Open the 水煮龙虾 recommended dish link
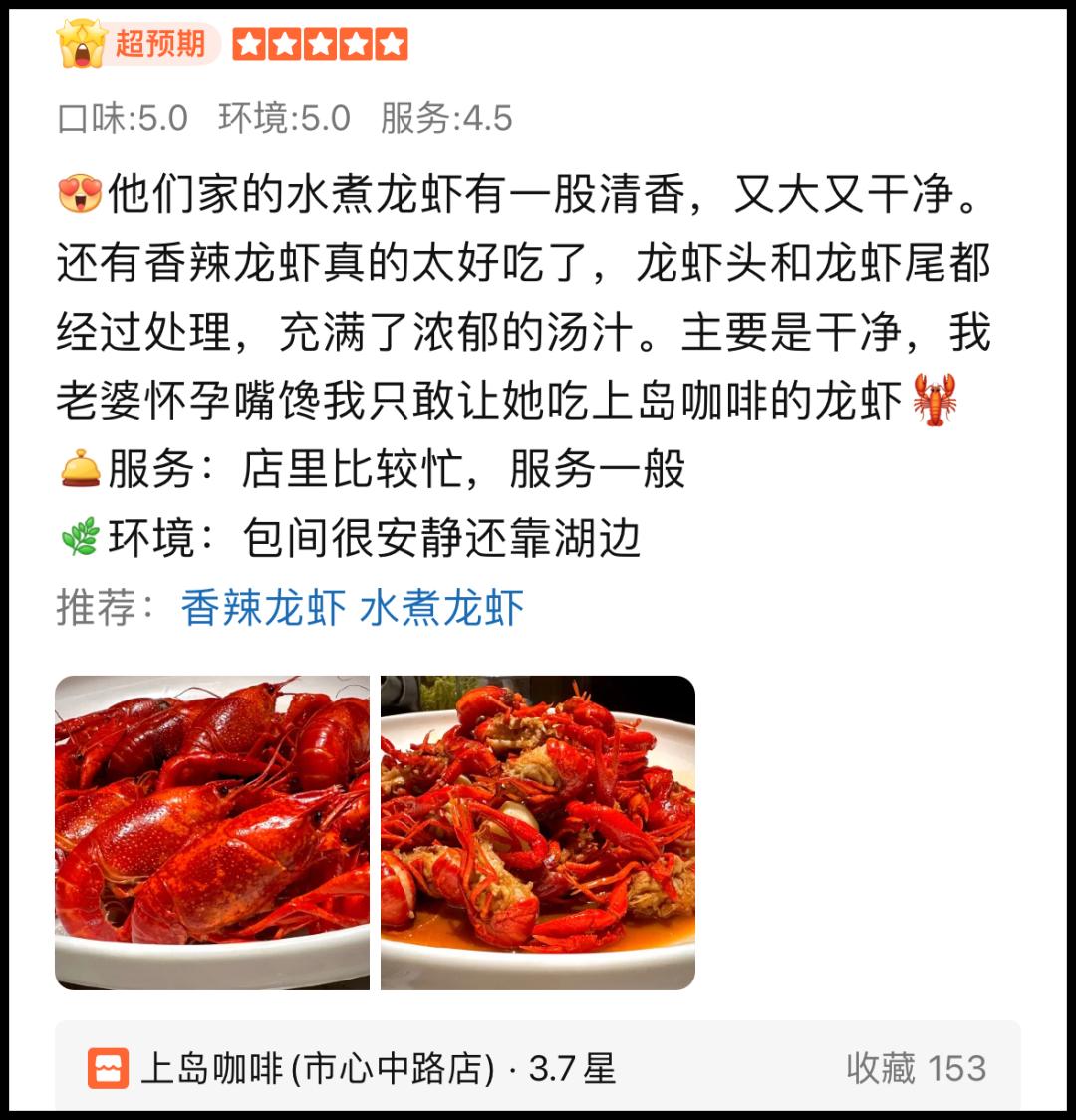The image size is (1076, 1120). click(441, 607)
